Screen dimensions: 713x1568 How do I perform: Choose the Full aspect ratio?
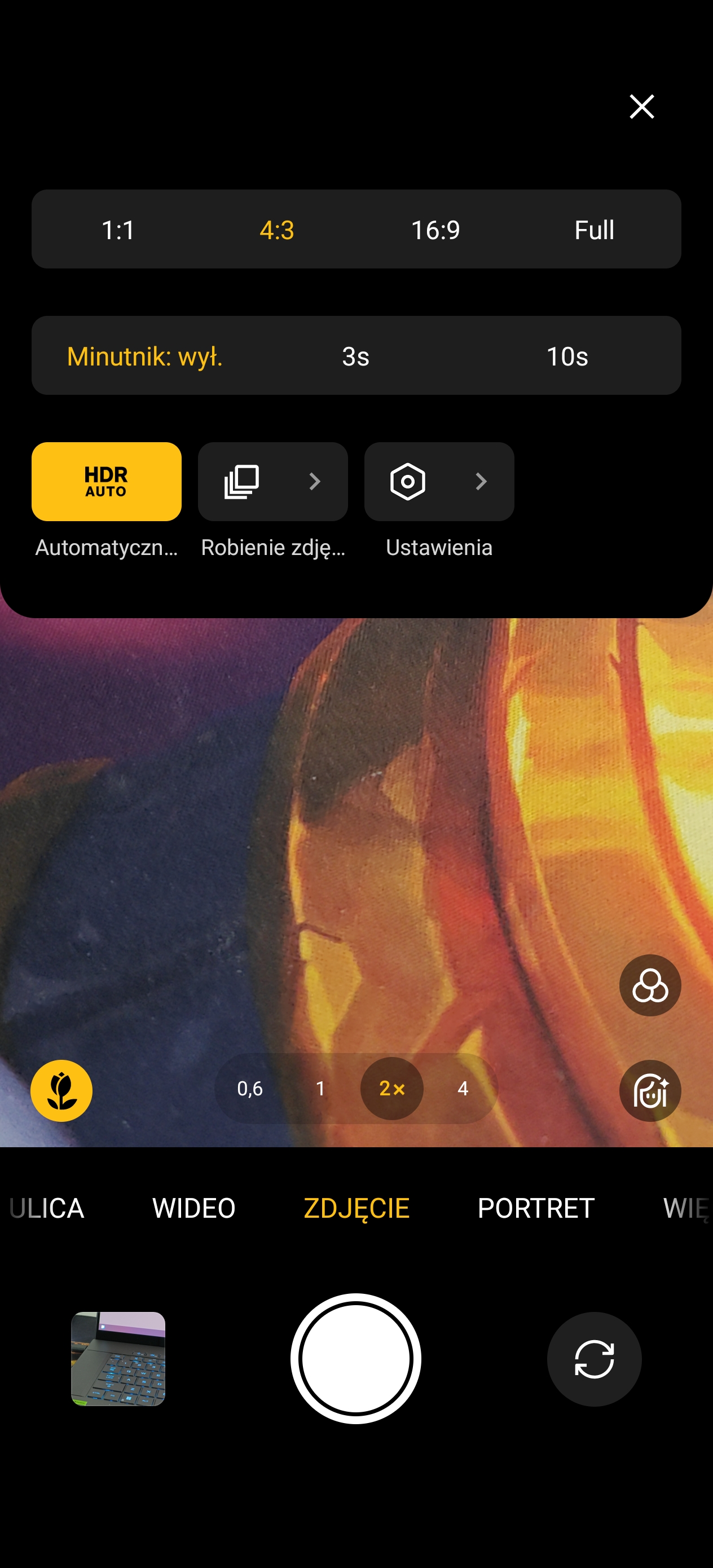pyautogui.click(x=593, y=230)
